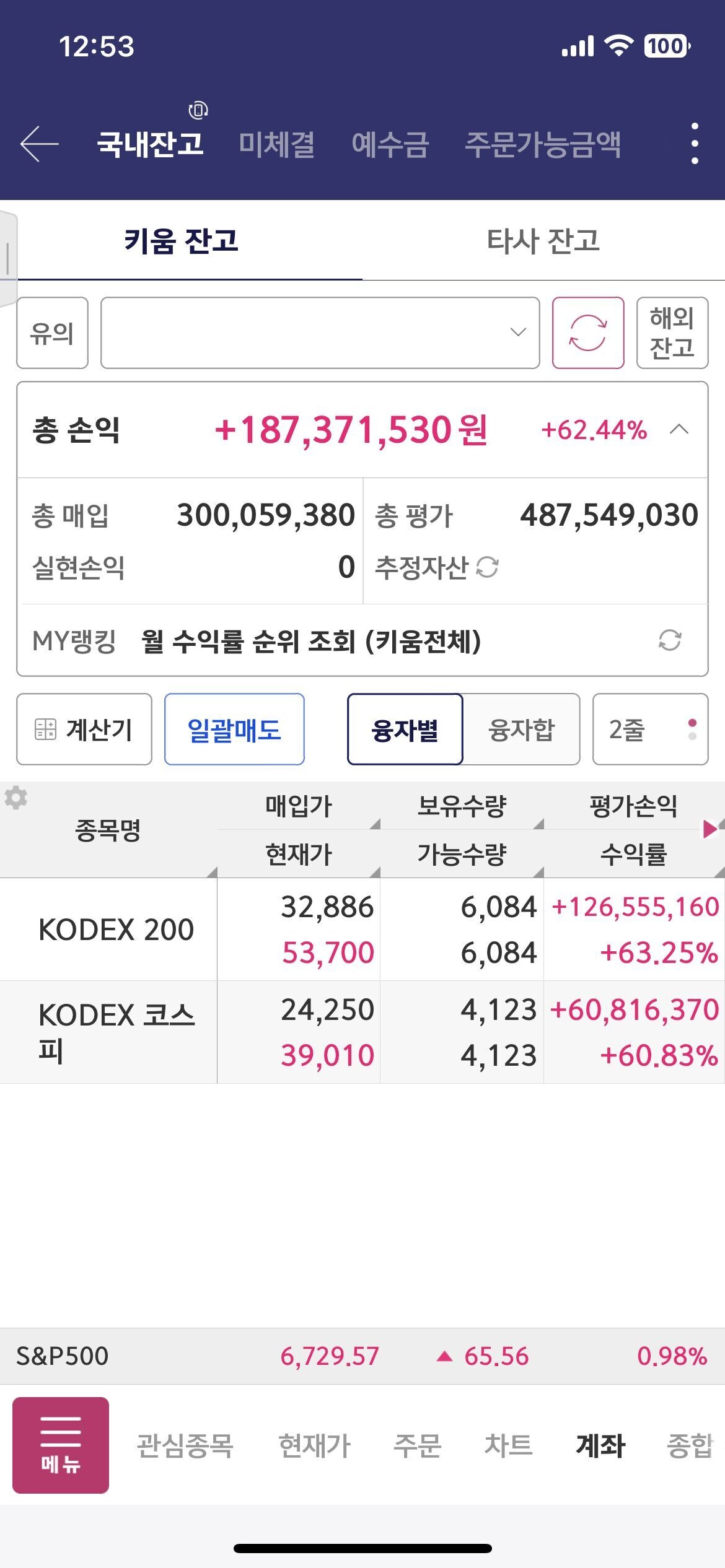Tap the 계산기 calculator icon

pyautogui.click(x=84, y=731)
